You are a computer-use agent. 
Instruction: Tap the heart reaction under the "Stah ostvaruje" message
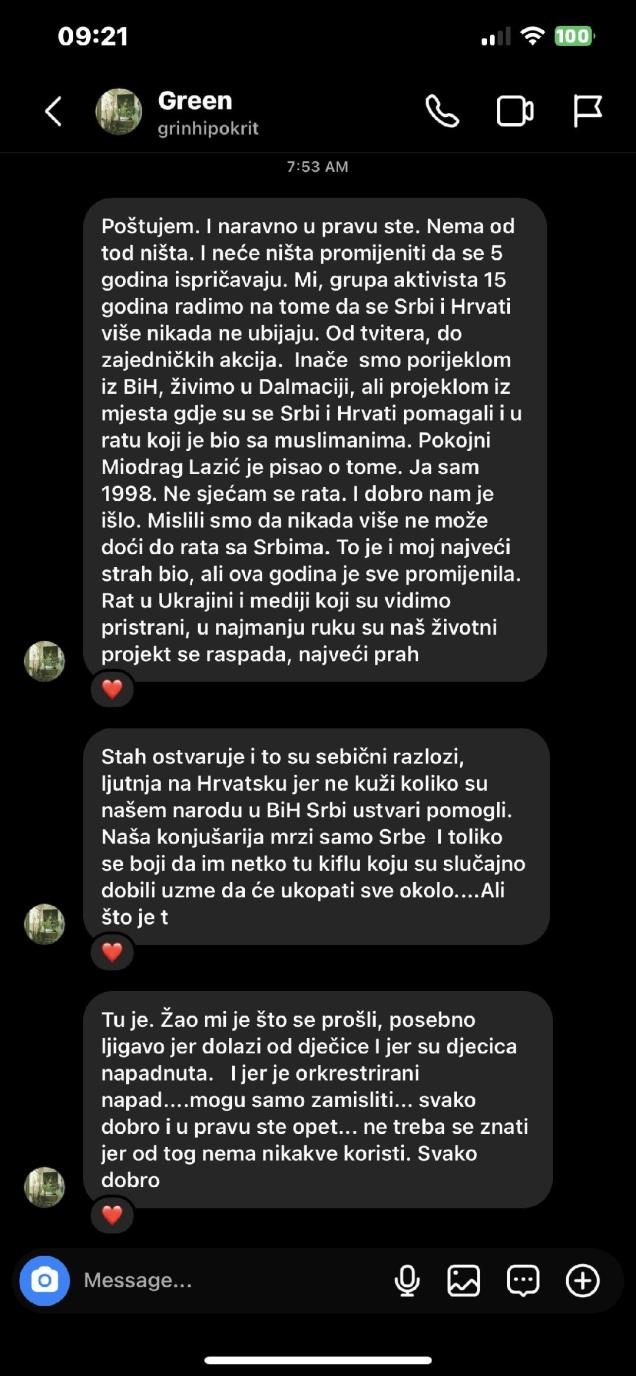click(x=112, y=952)
